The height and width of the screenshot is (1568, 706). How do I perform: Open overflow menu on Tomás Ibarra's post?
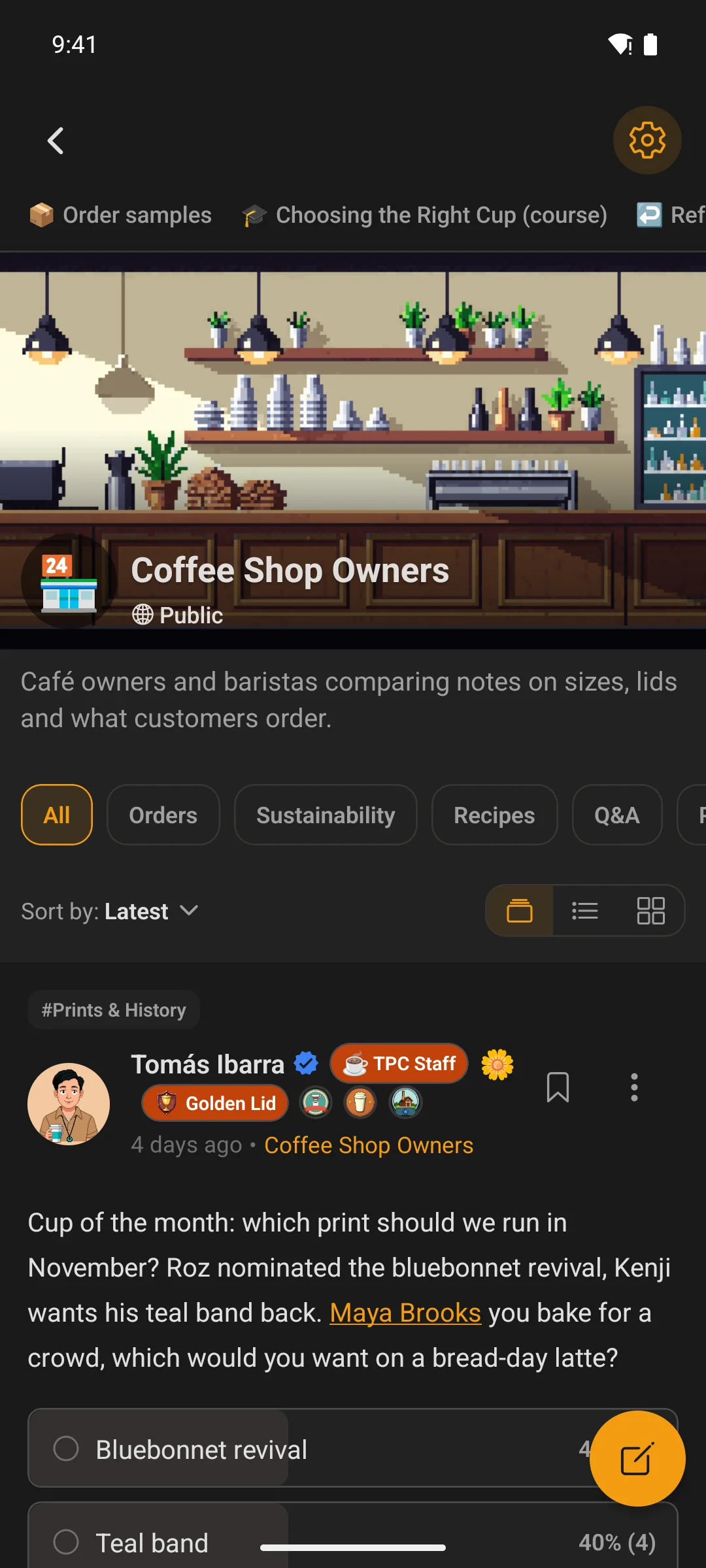634,1087
